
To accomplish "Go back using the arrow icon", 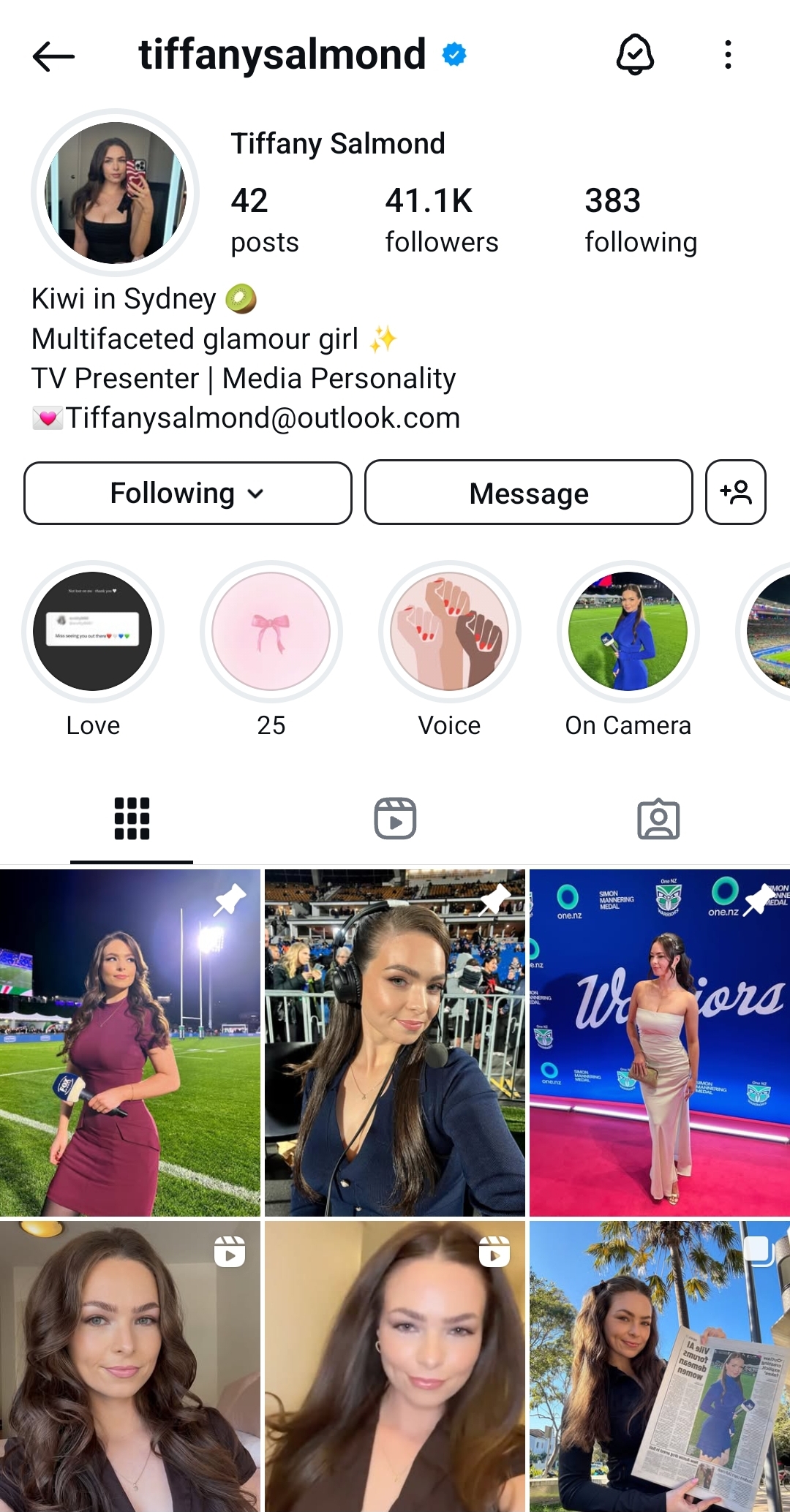I will pyautogui.click(x=53, y=56).
